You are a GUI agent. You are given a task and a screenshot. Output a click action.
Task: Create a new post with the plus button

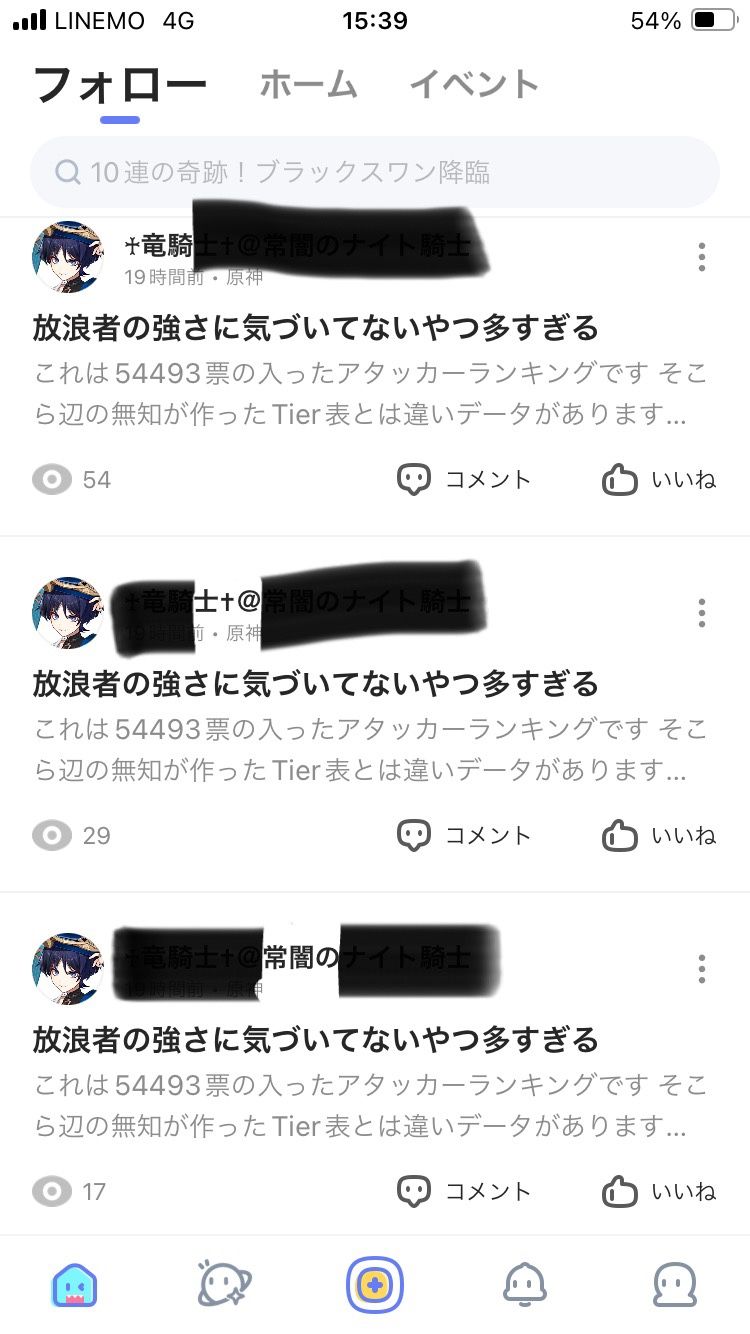tap(375, 1284)
